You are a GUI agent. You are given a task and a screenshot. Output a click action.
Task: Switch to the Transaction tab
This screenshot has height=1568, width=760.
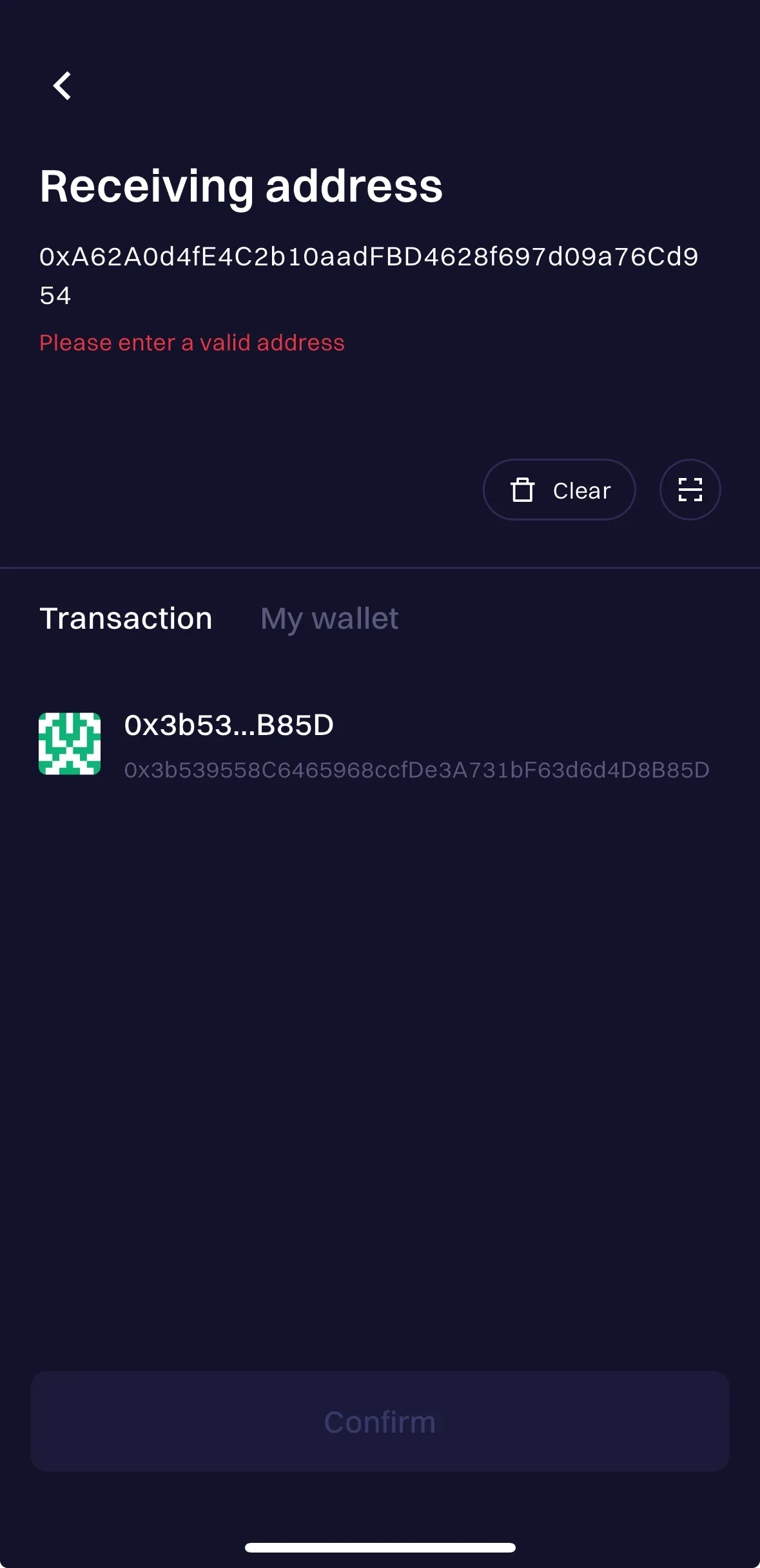[x=126, y=618]
